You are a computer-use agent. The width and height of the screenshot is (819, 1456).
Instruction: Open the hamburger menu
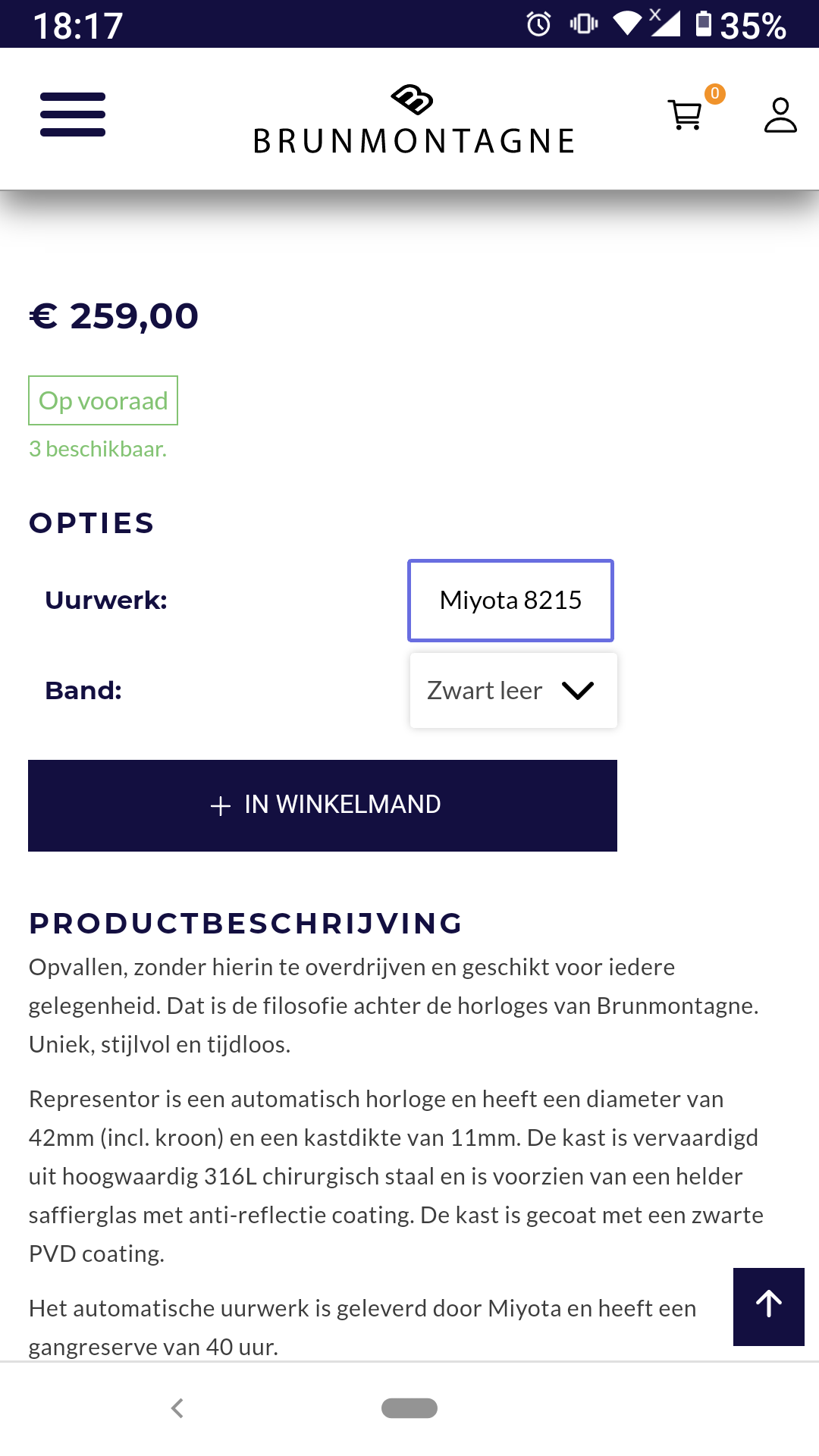point(73,115)
